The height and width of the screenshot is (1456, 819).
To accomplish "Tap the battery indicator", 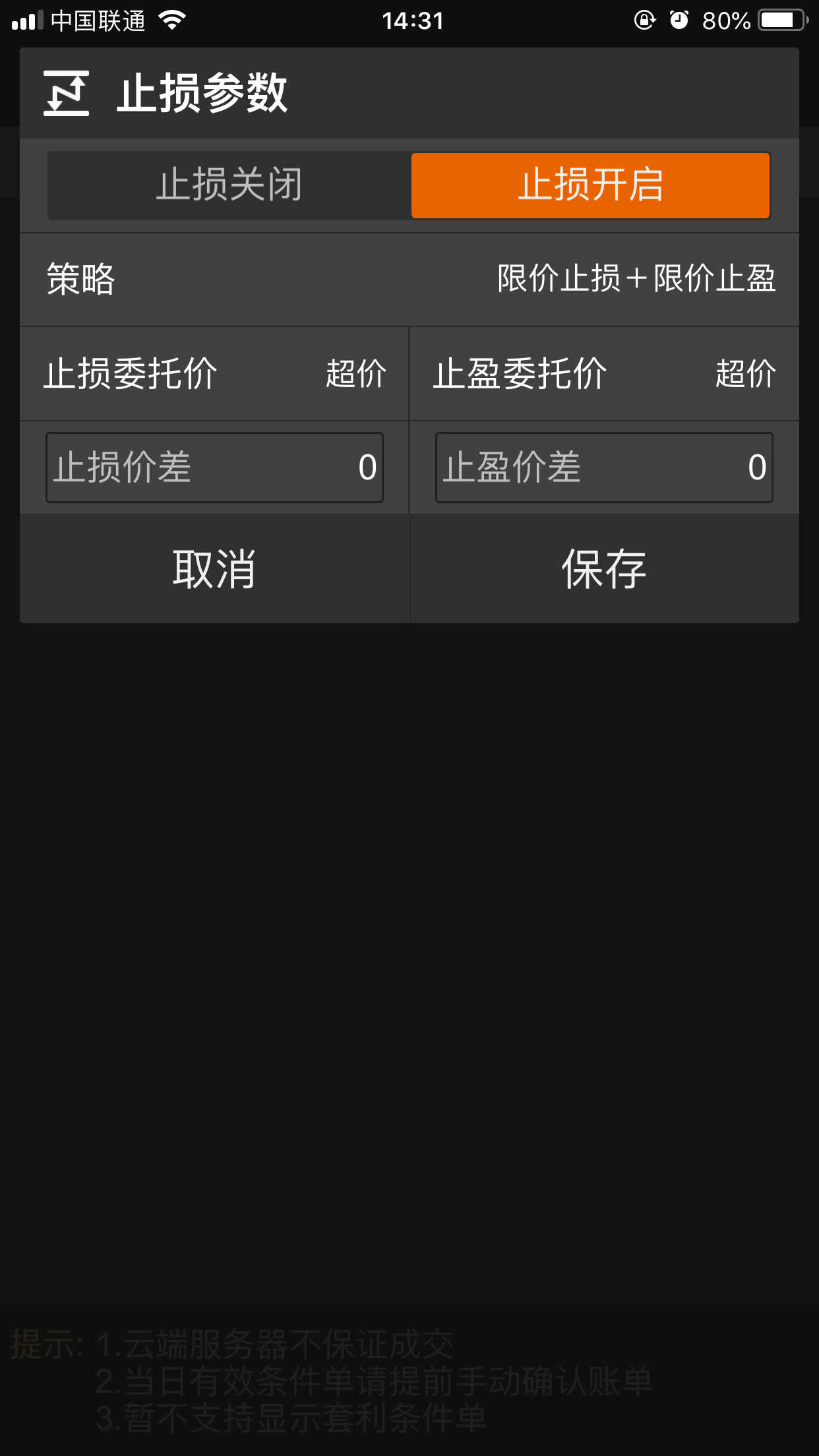I will tap(781, 20).
